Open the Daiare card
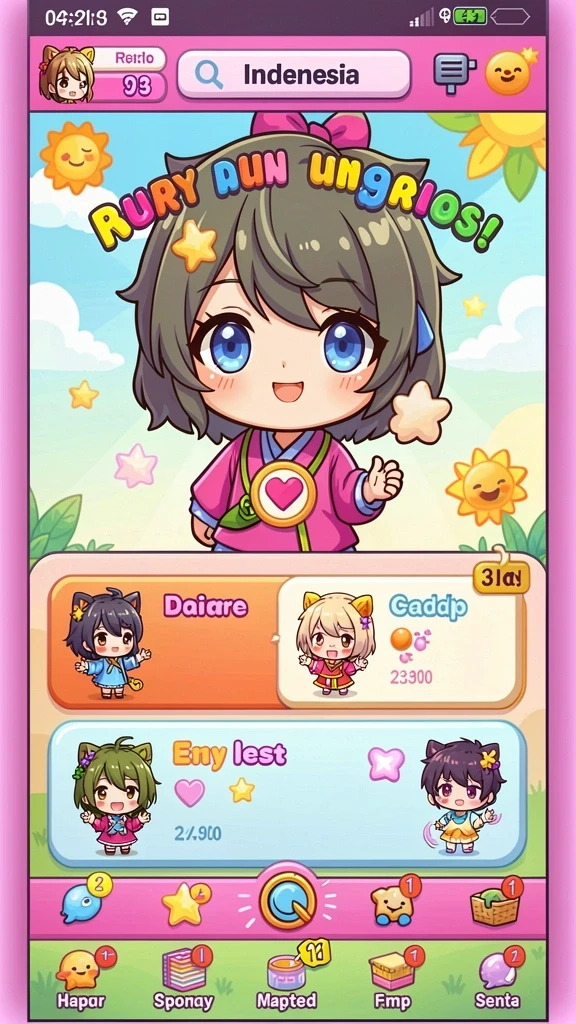Viewport: 576px width, 1024px height. pyautogui.click(x=167, y=643)
